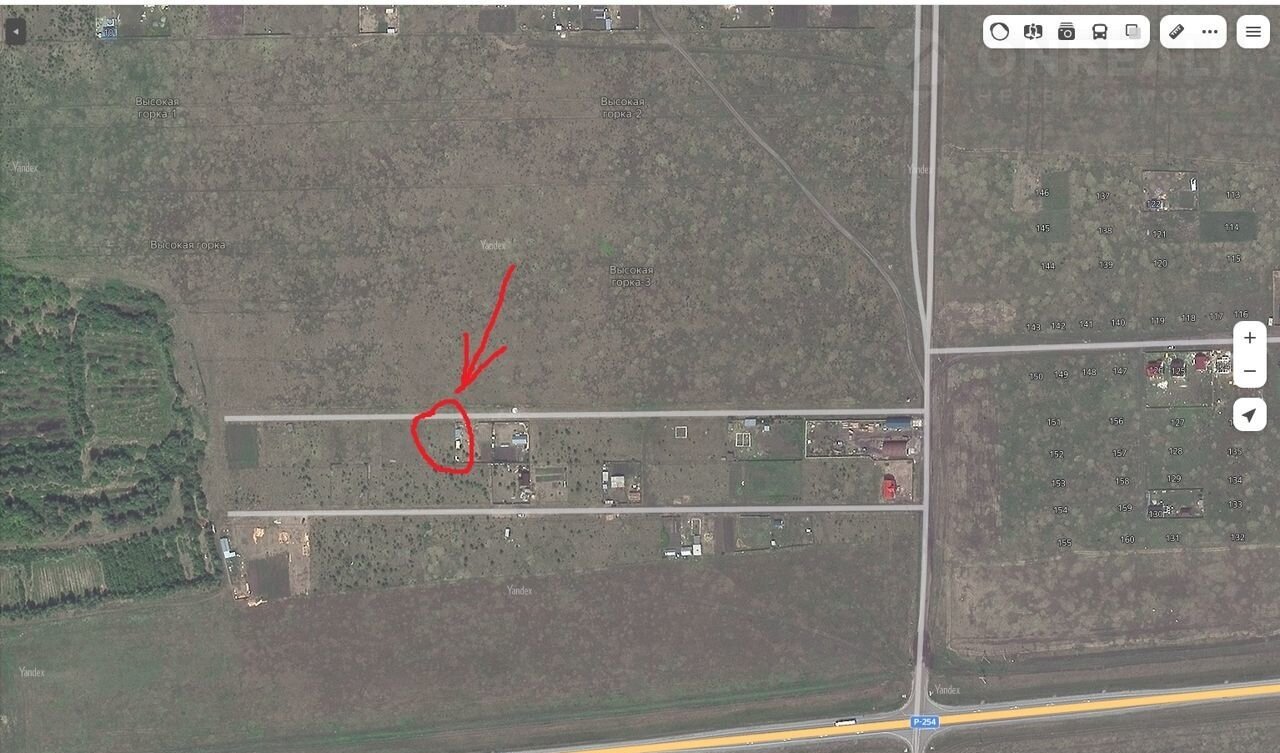Open the map layers switcher
1280x753 pixels.
tap(1133, 32)
